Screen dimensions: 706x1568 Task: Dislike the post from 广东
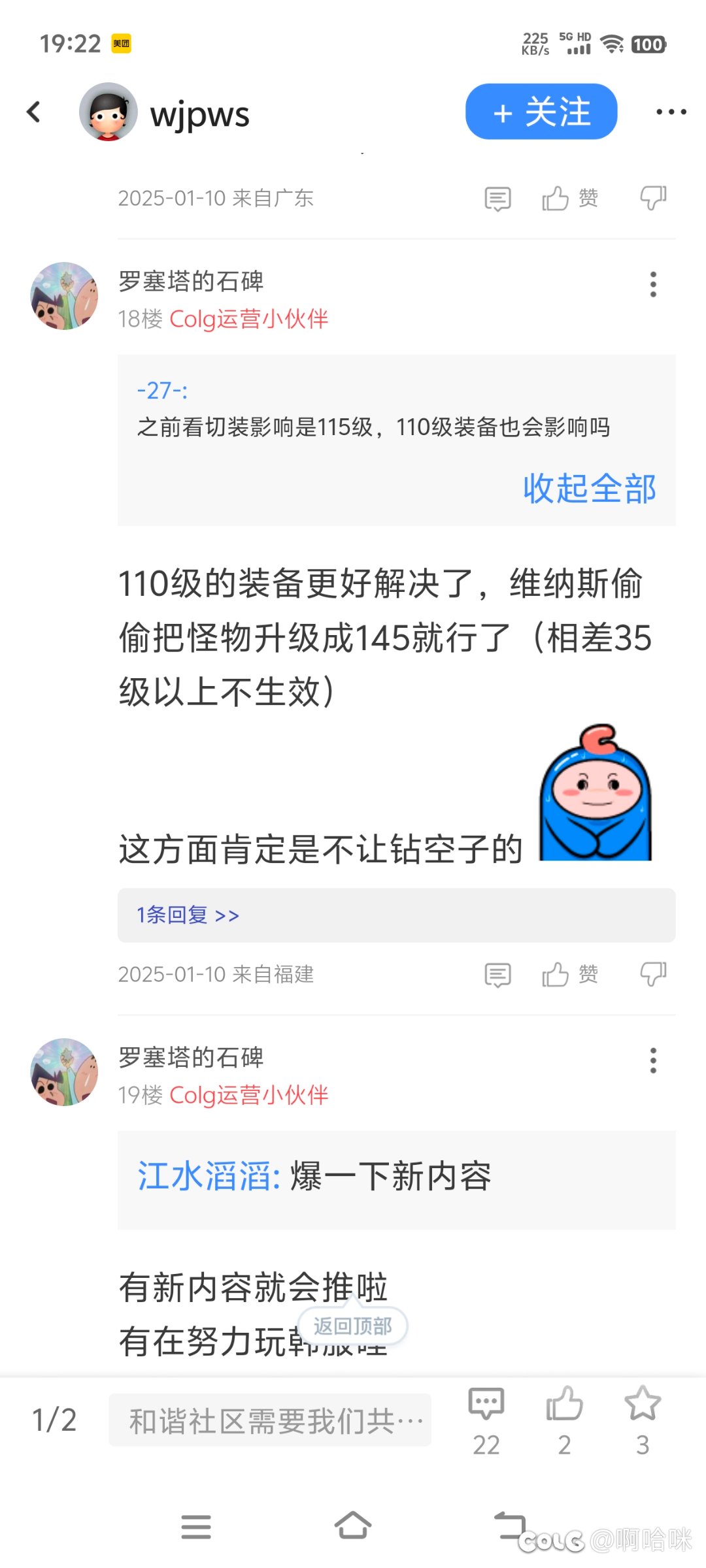pos(652,198)
